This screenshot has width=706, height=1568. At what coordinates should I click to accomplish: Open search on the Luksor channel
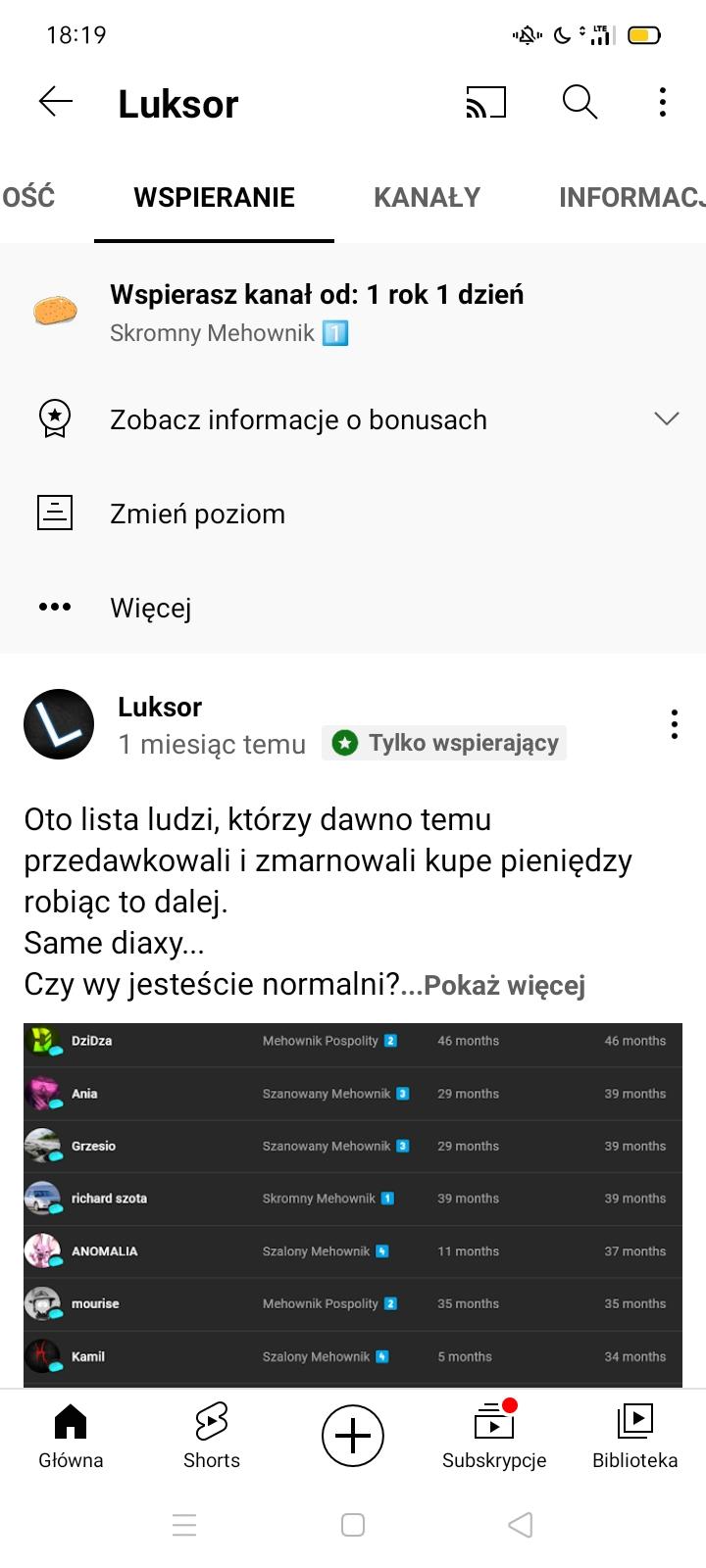(580, 102)
